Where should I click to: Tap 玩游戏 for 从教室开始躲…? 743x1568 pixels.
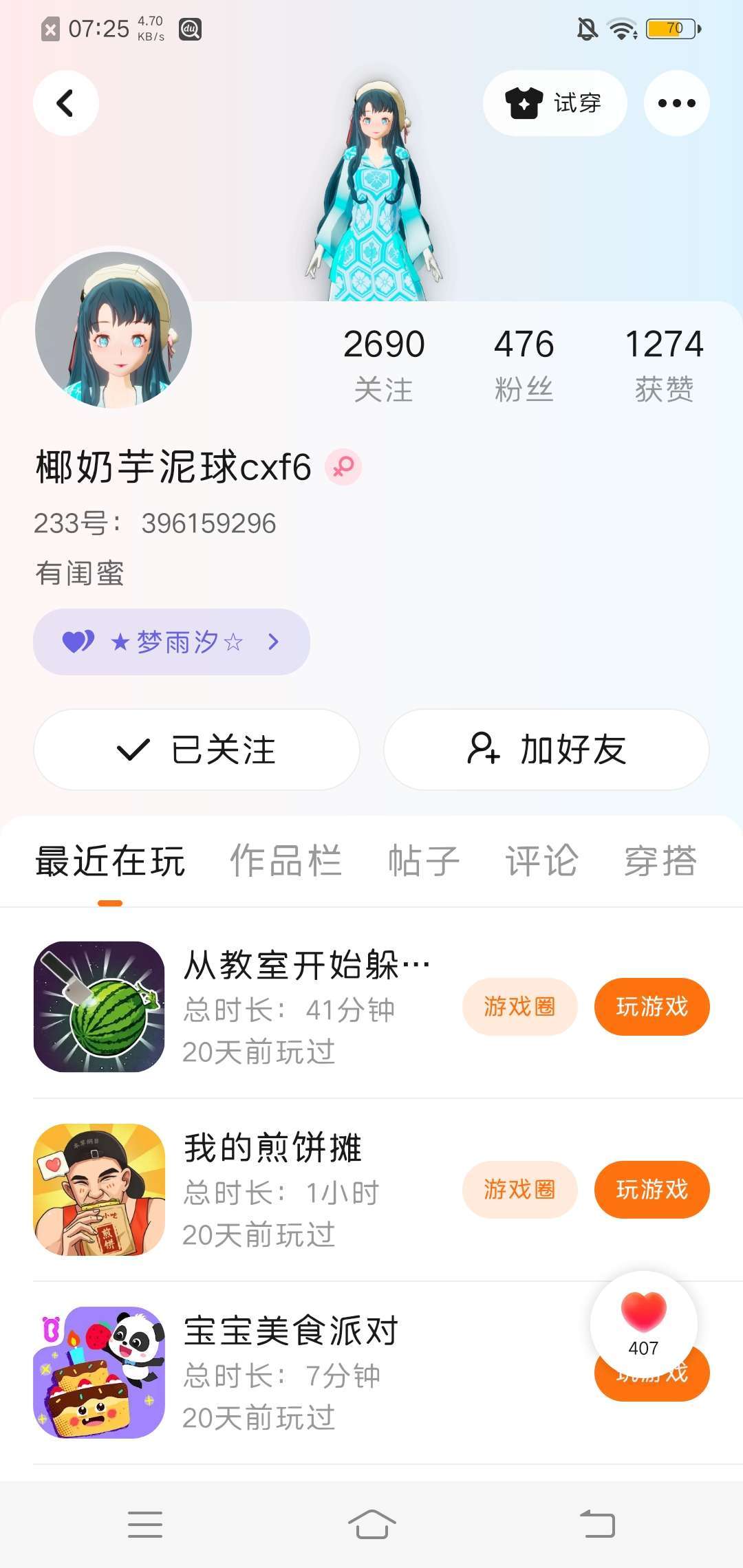point(652,1007)
